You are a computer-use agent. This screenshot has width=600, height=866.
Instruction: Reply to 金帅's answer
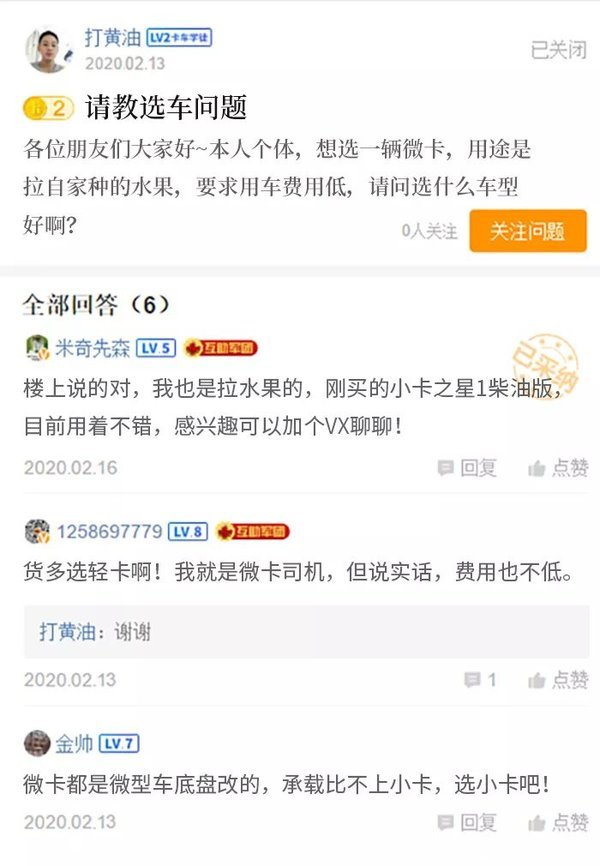[x=467, y=823]
